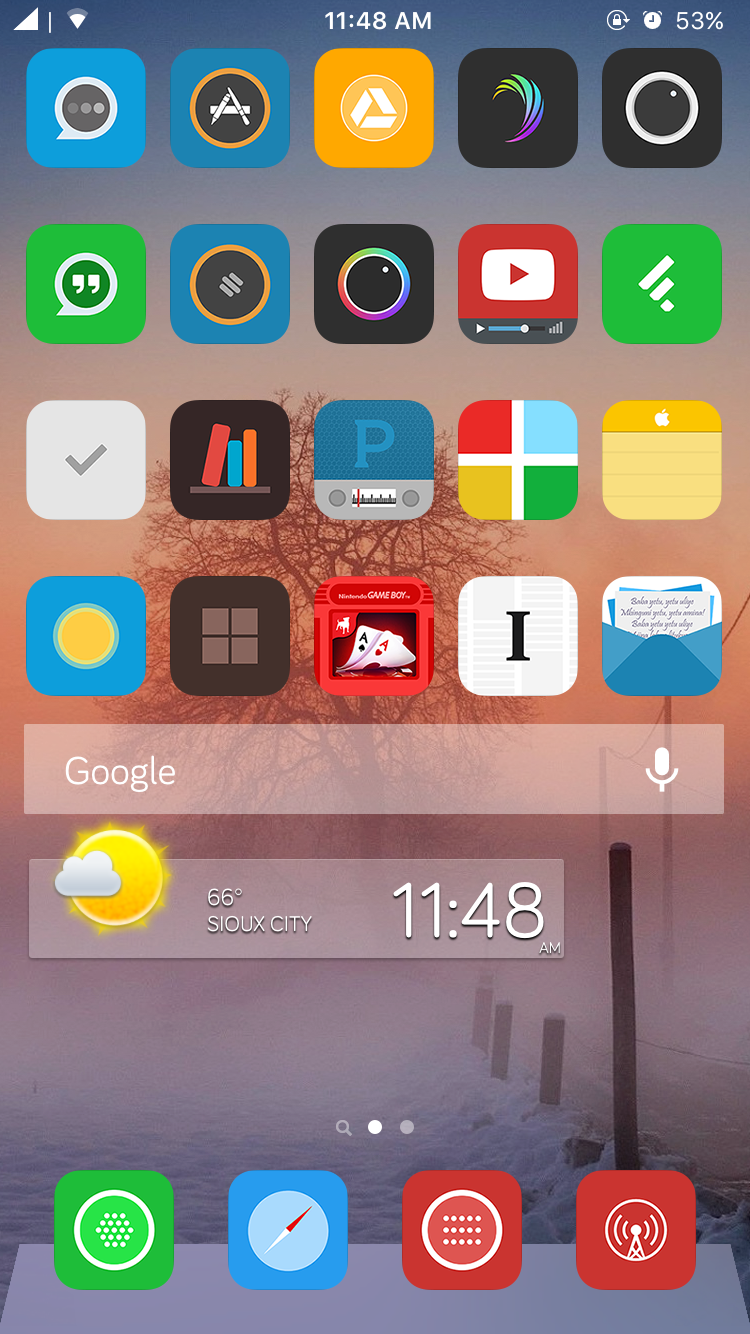Screen dimensions: 750x1334
Task: Open Safari browser from the dock
Action: click(288, 1230)
